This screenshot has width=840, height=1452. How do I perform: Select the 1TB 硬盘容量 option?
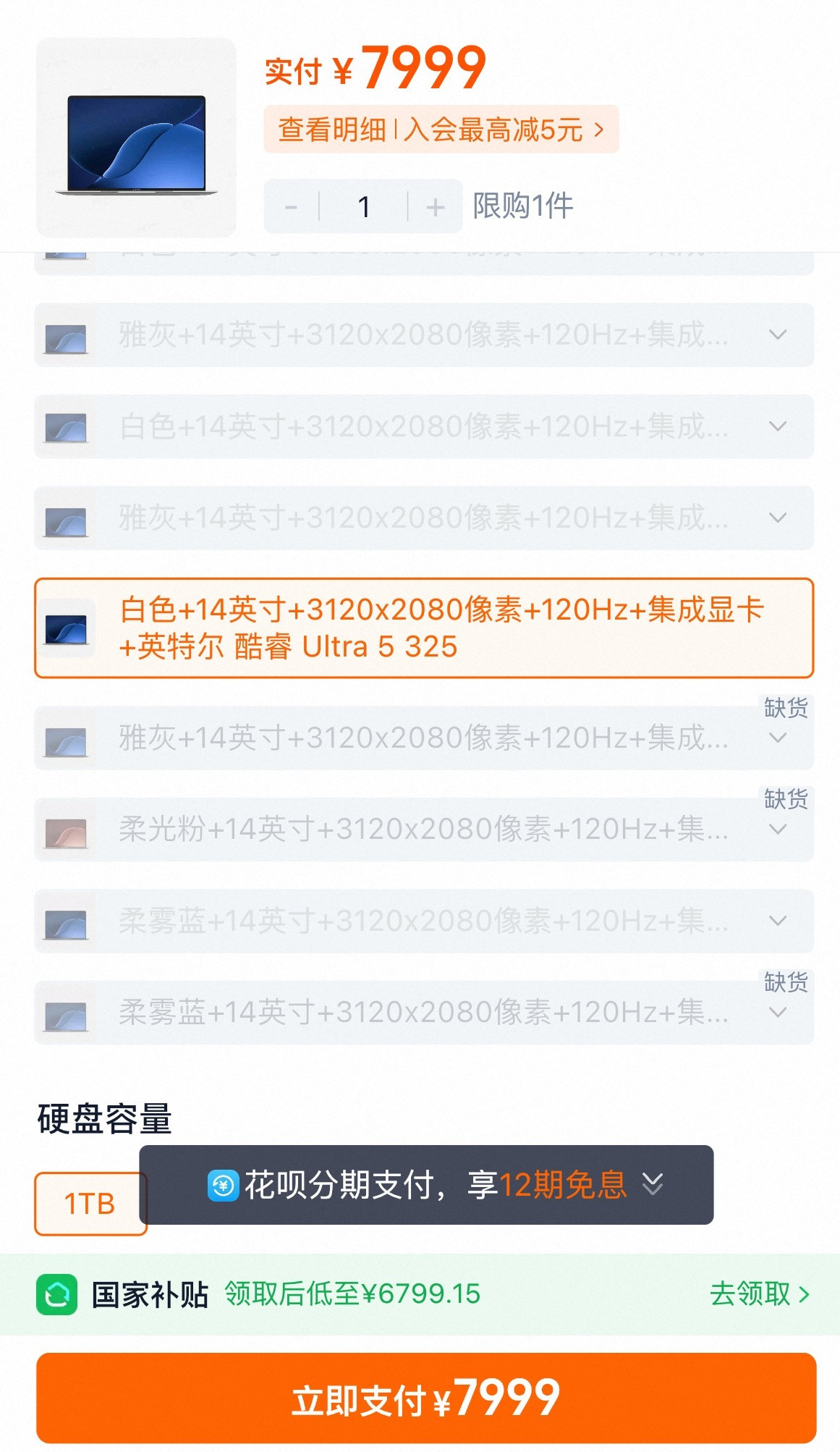point(90,1203)
